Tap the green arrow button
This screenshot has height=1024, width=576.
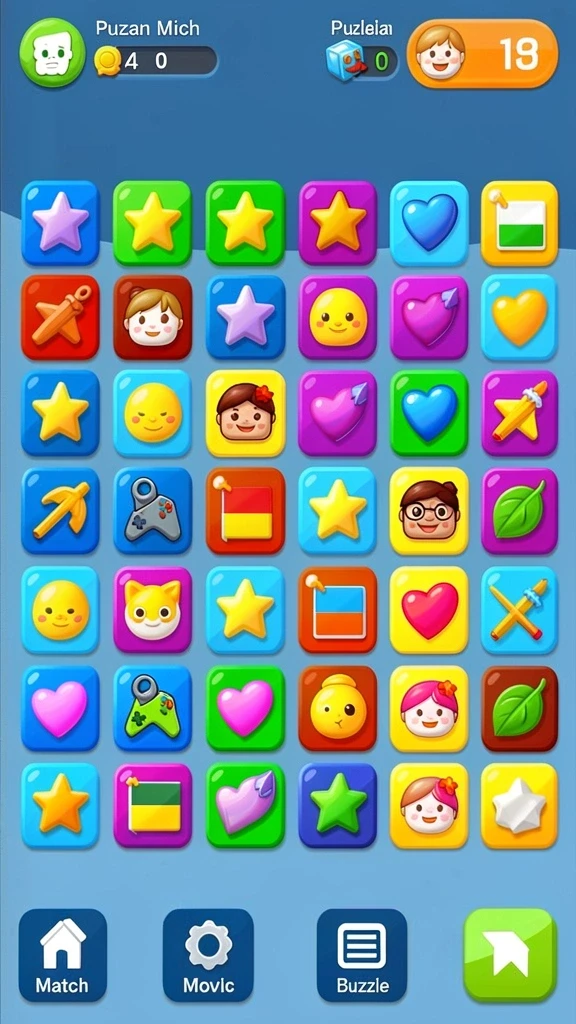coord(511,955)
